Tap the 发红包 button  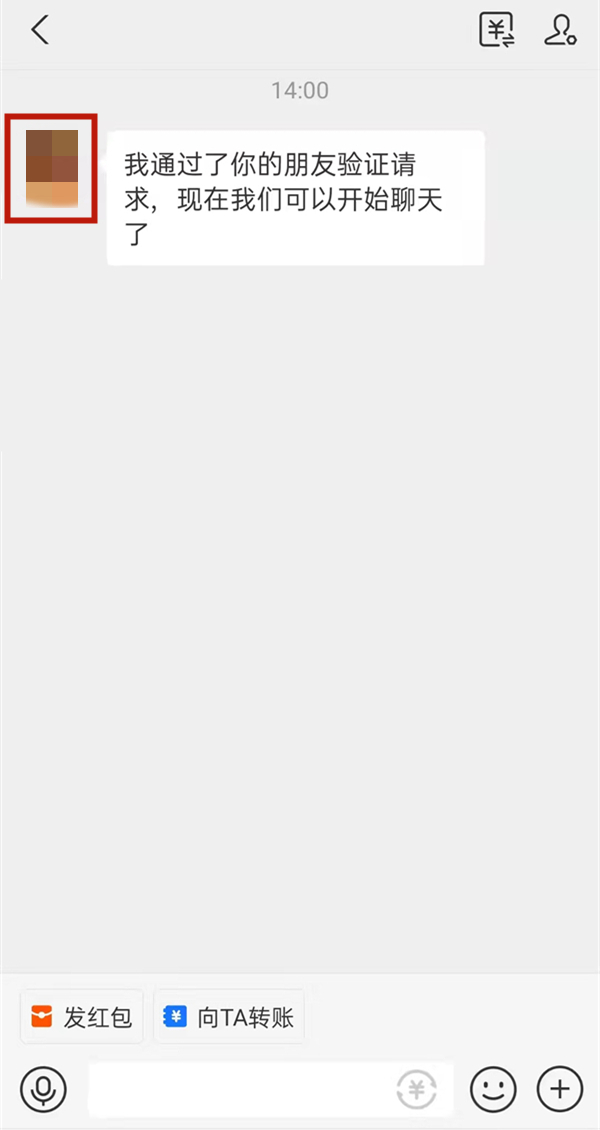[x=82, y=1018]
